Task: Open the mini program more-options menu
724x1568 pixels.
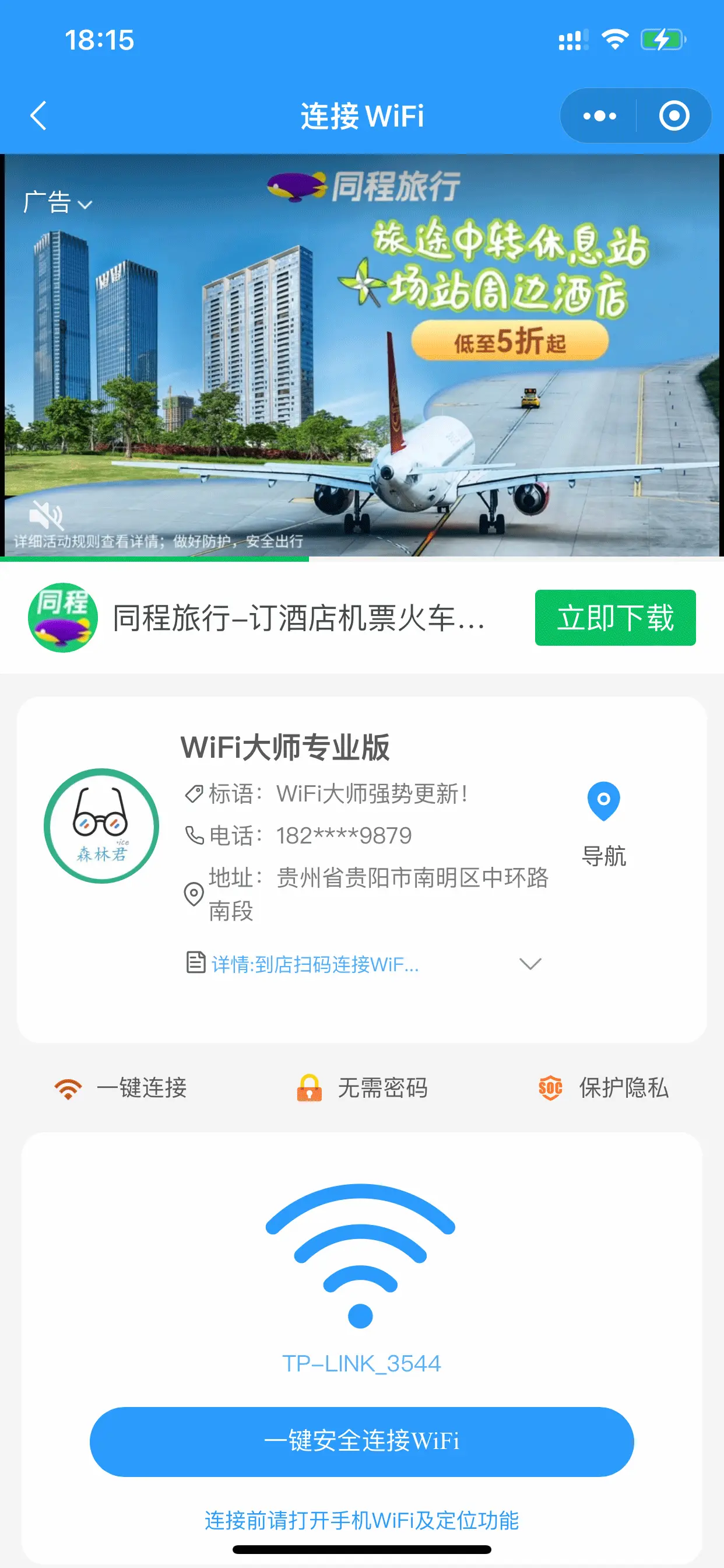Action: [599, 116]
